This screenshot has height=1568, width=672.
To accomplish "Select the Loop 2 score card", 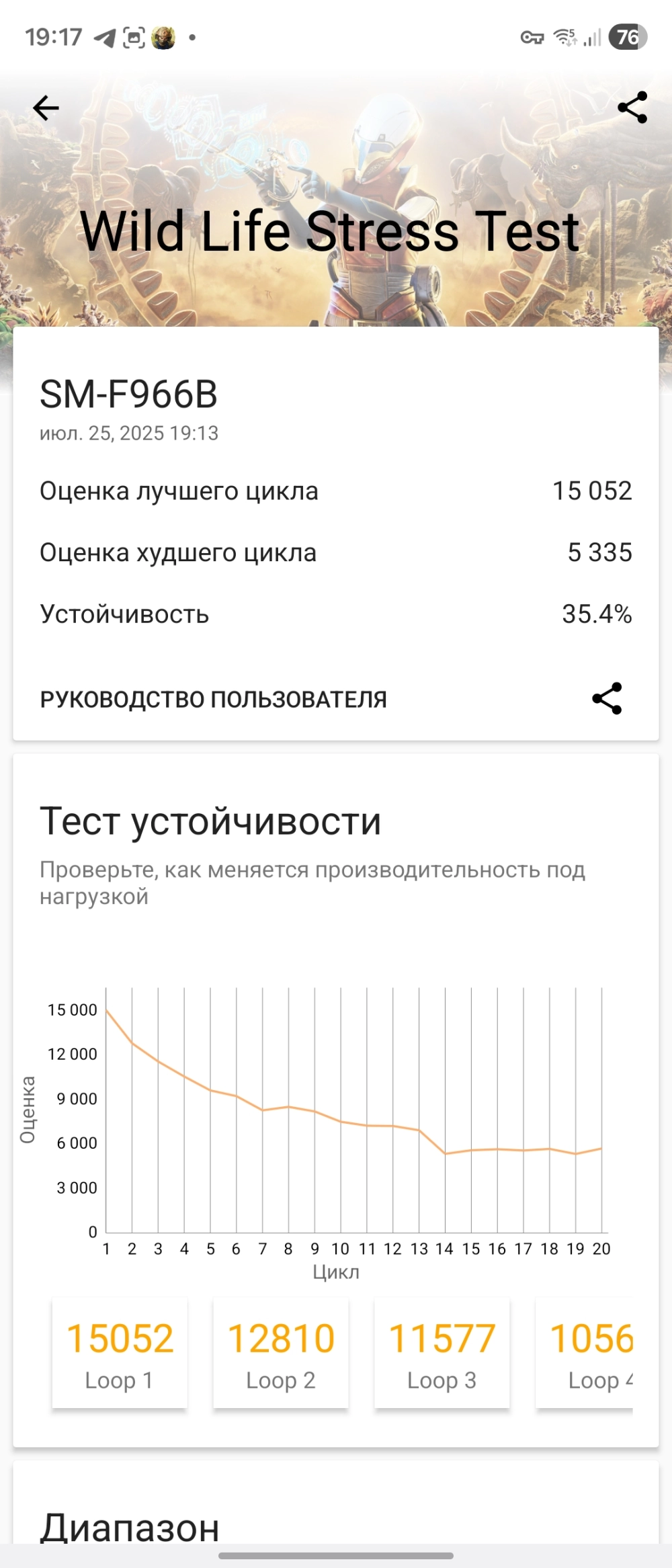I will 281,1353.
